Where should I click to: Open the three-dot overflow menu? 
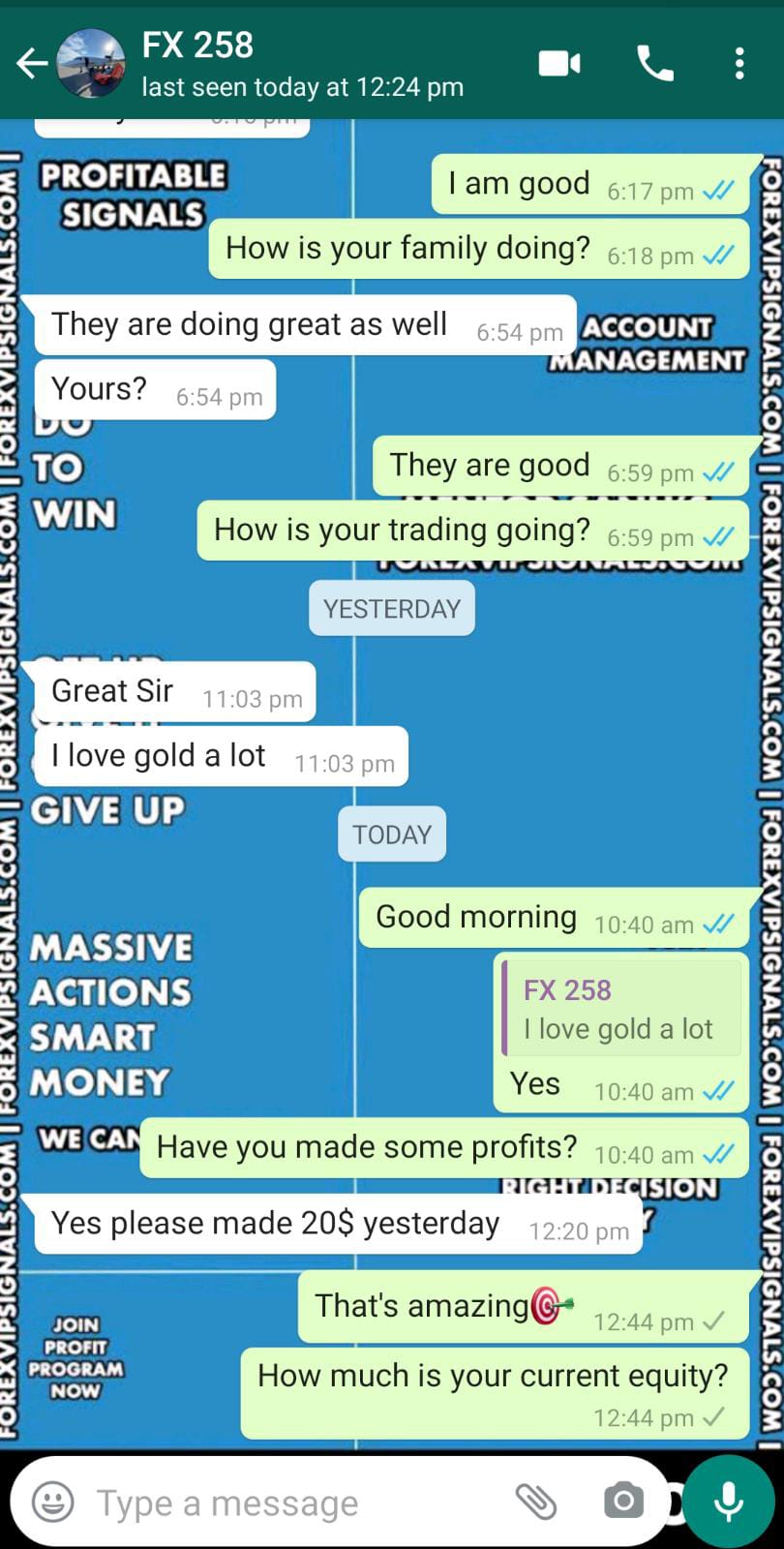(x=739, y=64)
